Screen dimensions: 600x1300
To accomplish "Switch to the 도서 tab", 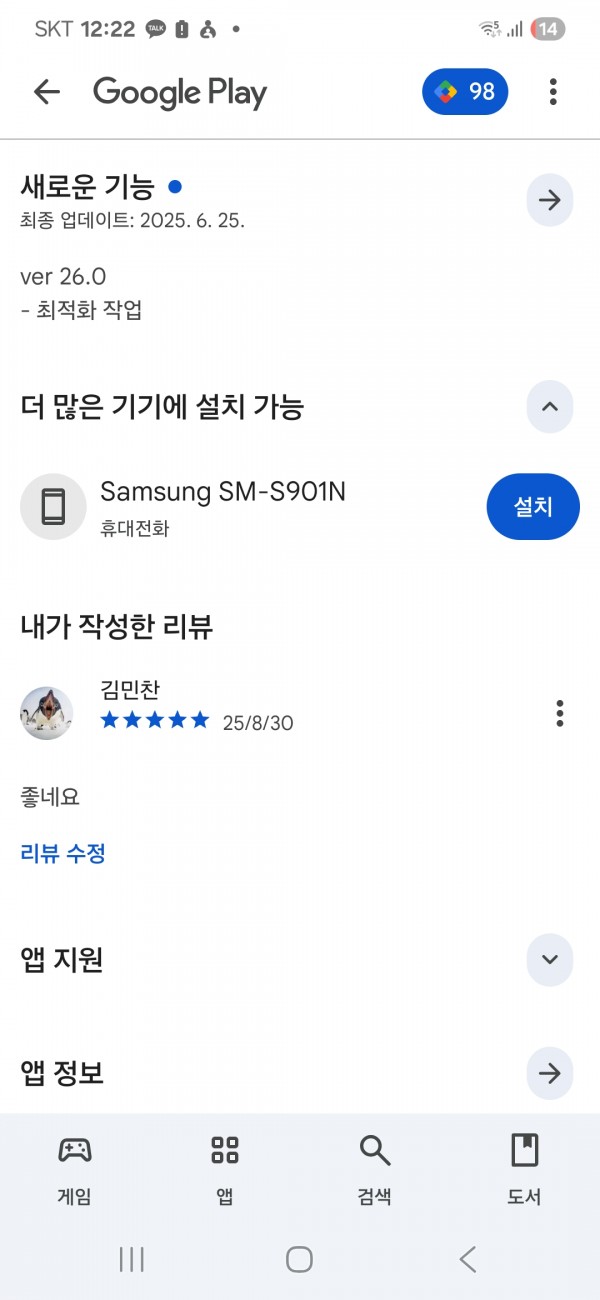I will coord(525,1169).
